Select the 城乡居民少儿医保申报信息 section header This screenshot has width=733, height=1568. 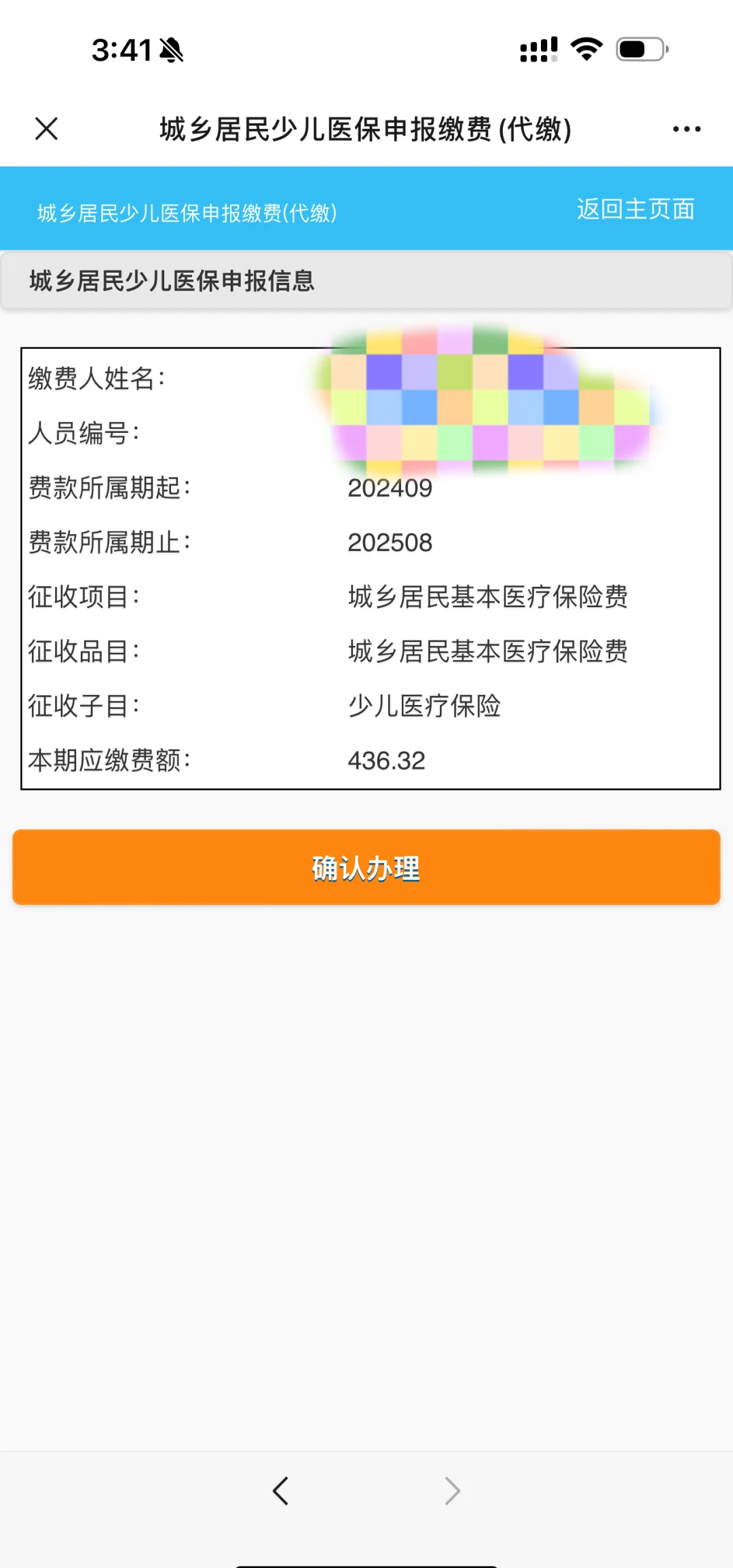coord(173,278)
